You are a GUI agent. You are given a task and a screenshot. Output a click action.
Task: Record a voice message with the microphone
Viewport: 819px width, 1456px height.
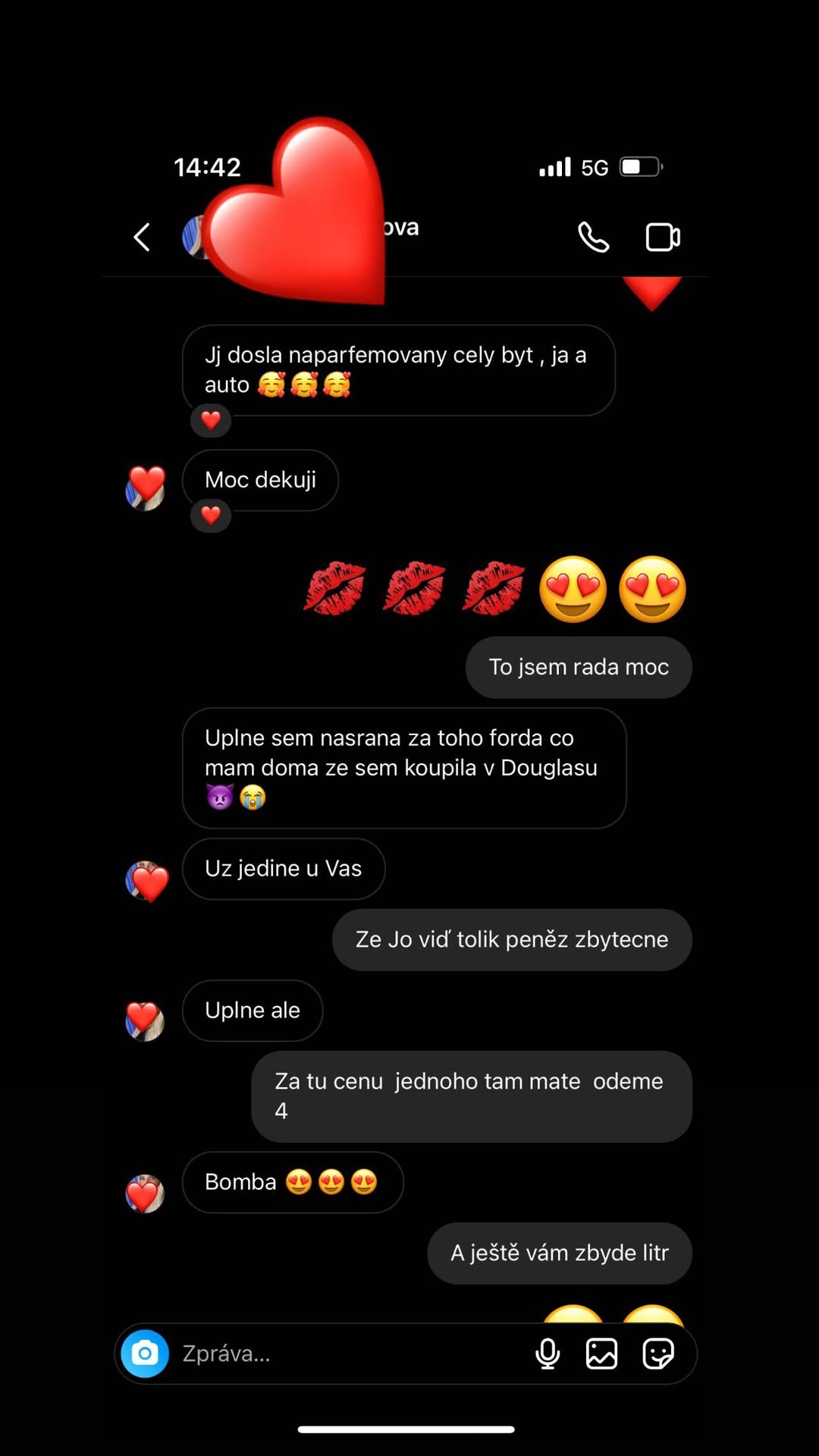(x=548, y=1354)
